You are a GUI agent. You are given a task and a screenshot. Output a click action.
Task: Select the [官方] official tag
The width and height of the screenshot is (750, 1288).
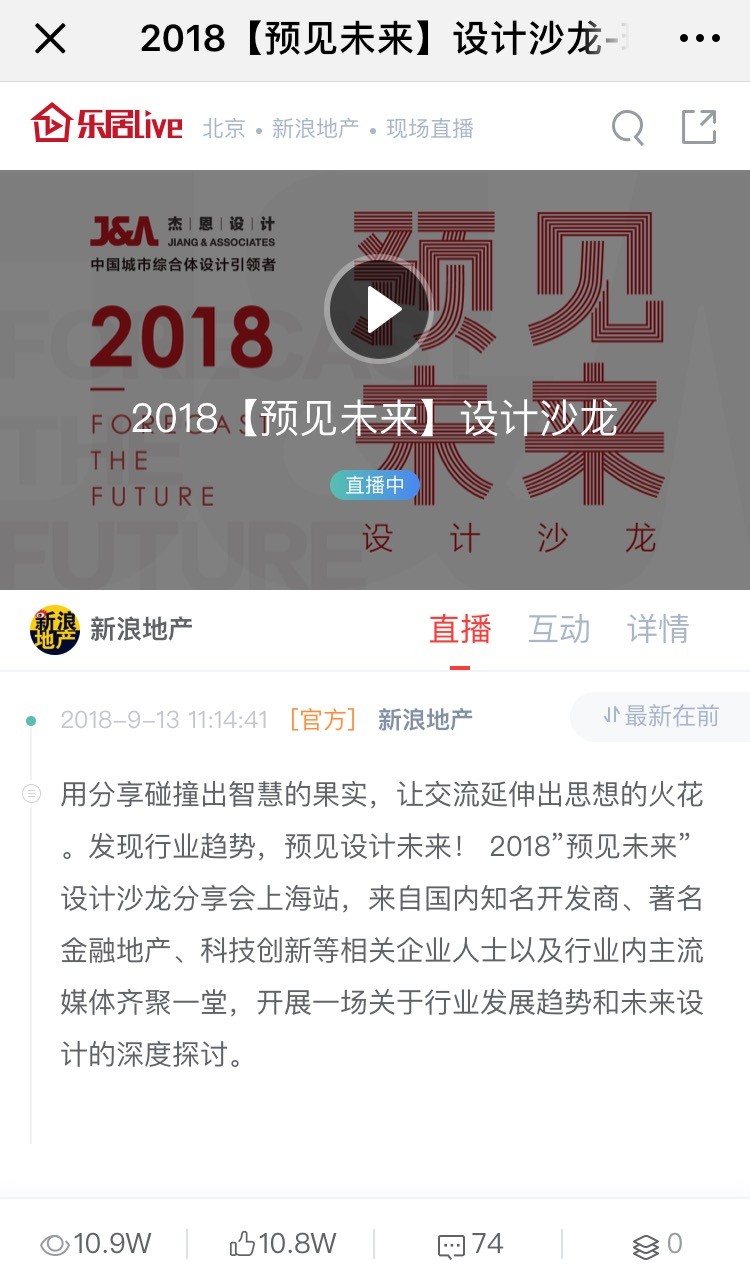pos(323,718)
